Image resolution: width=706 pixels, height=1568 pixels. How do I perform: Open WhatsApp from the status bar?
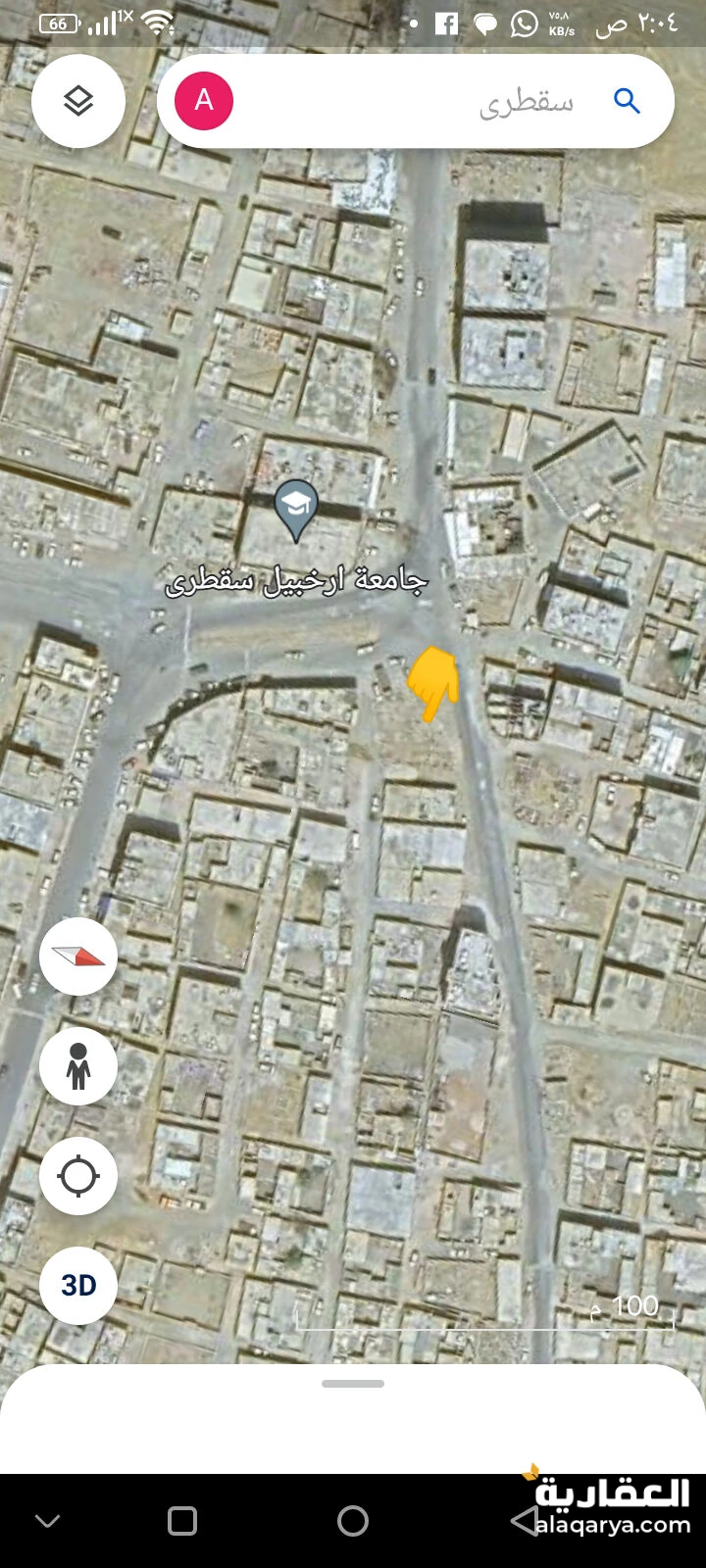click(523, 22)
